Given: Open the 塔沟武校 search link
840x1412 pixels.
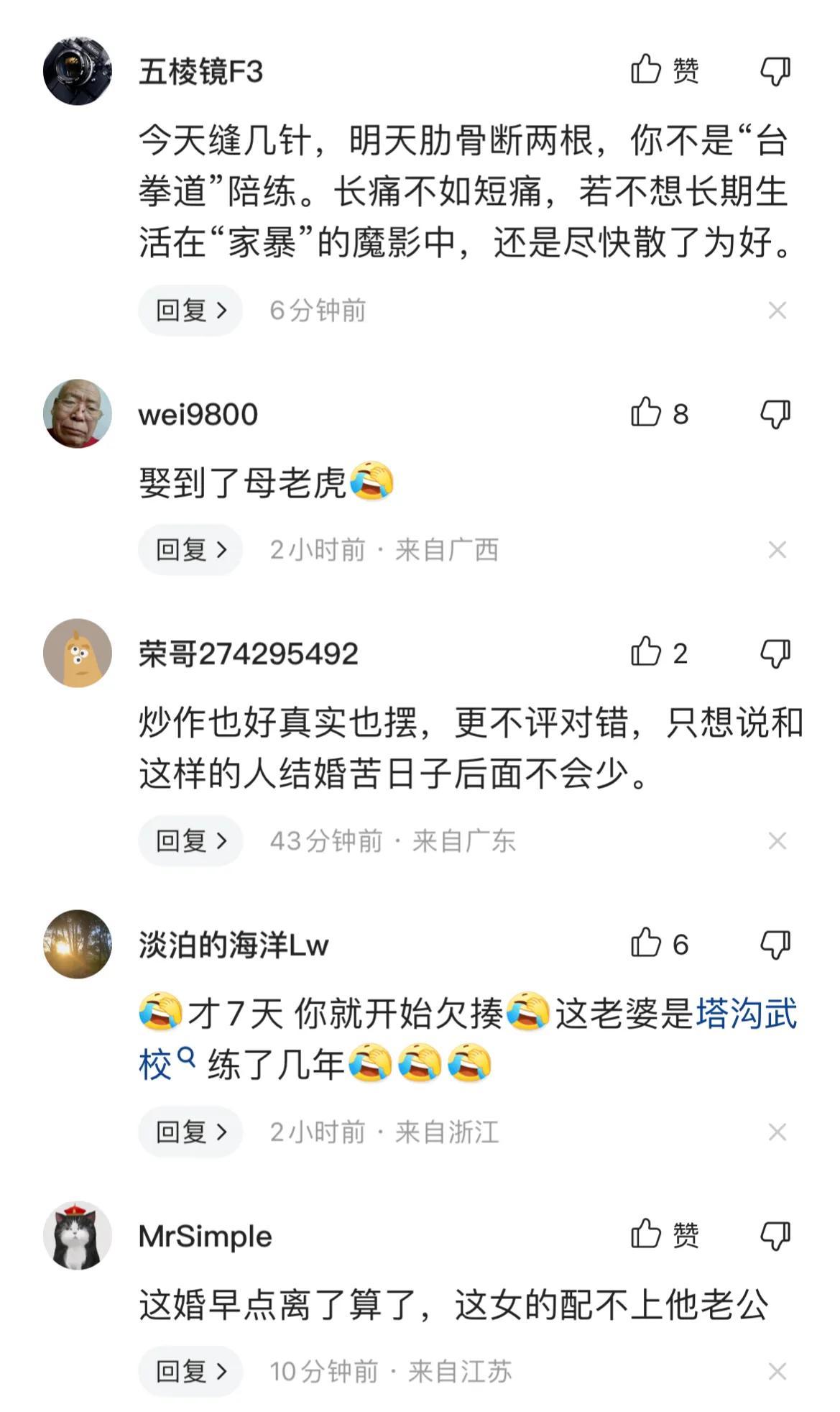Looking at the screenshot, I should (x=745, y=1014).
